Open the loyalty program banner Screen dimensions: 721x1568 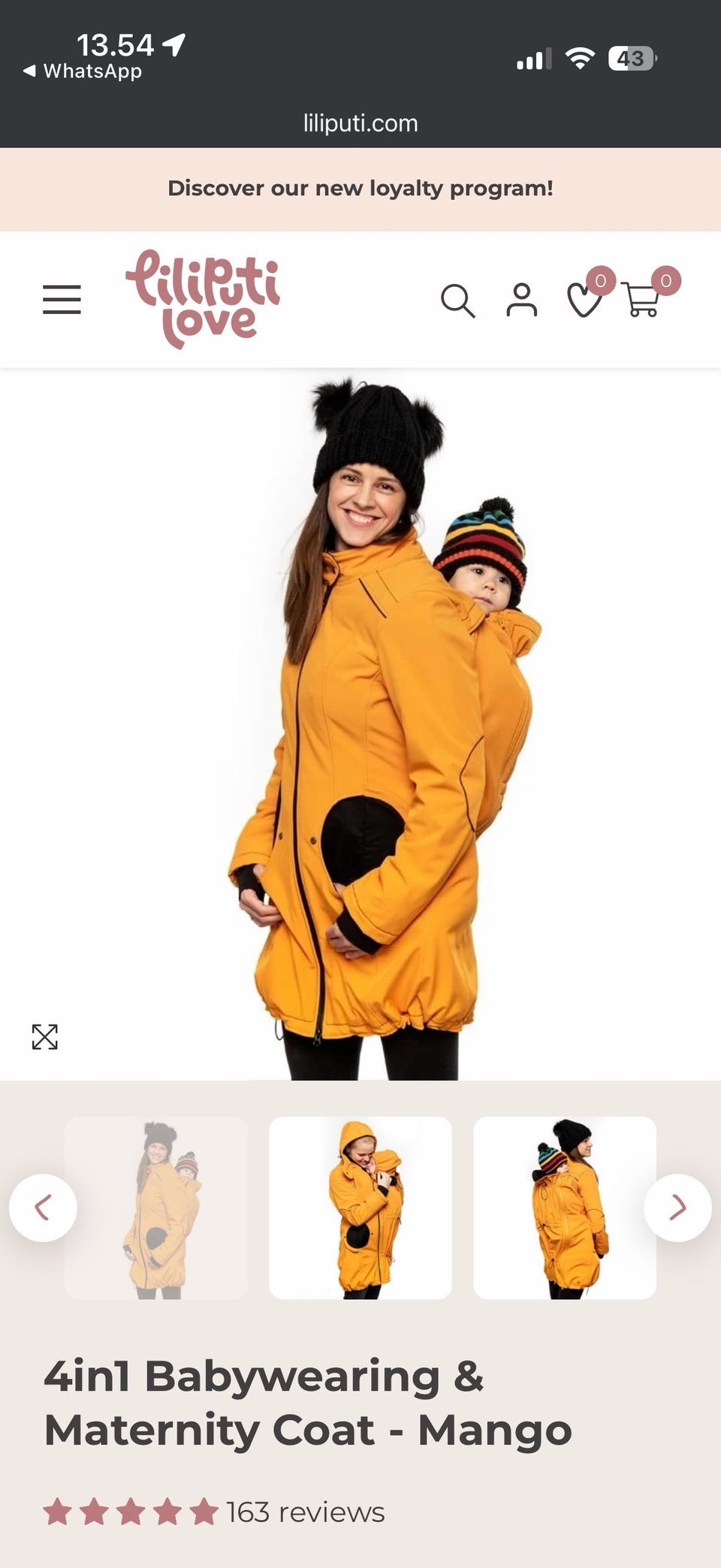[360, 189]
